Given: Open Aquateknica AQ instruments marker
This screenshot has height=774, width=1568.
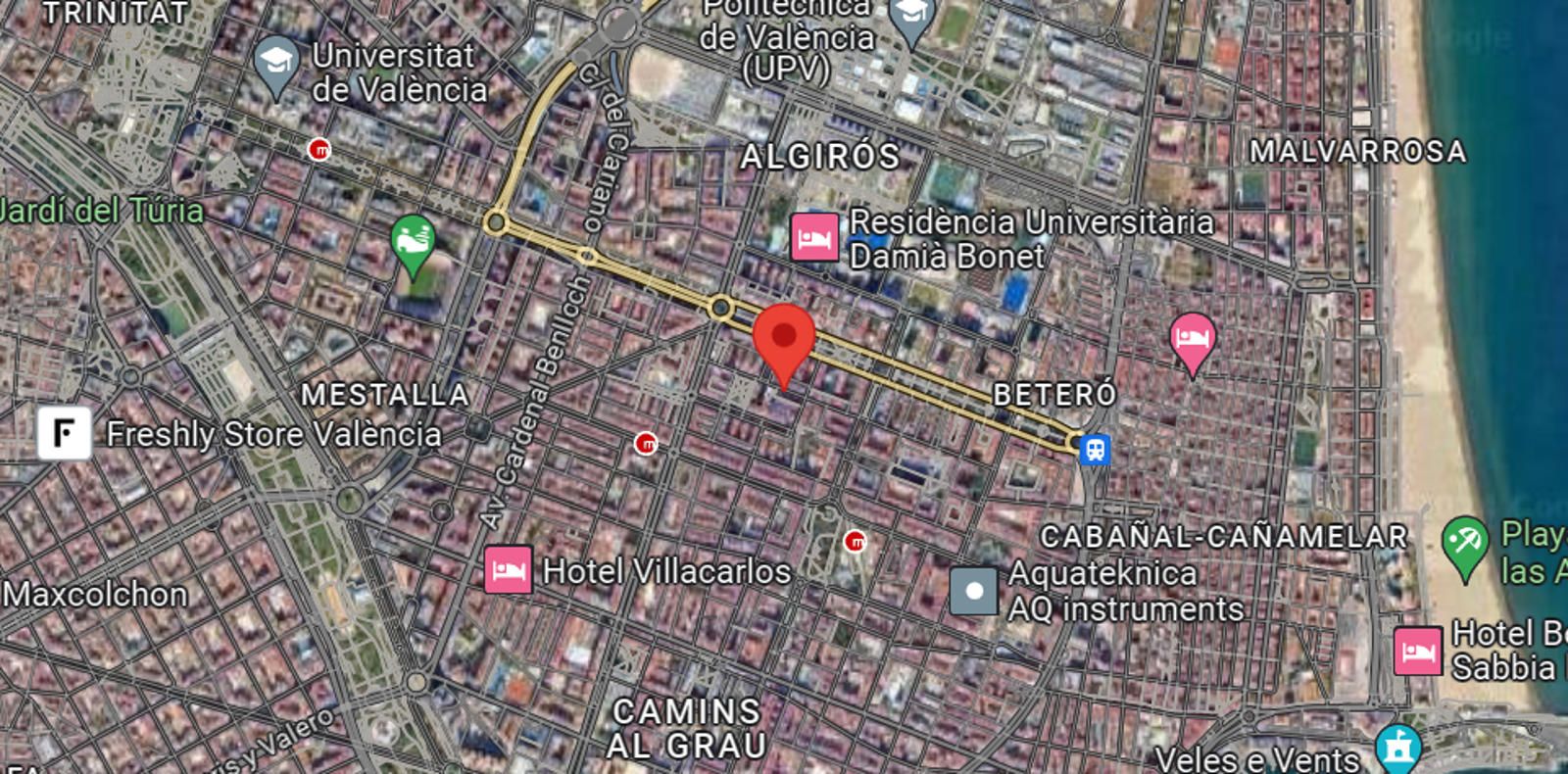Looking at the screenshot, I should point(974,591).
